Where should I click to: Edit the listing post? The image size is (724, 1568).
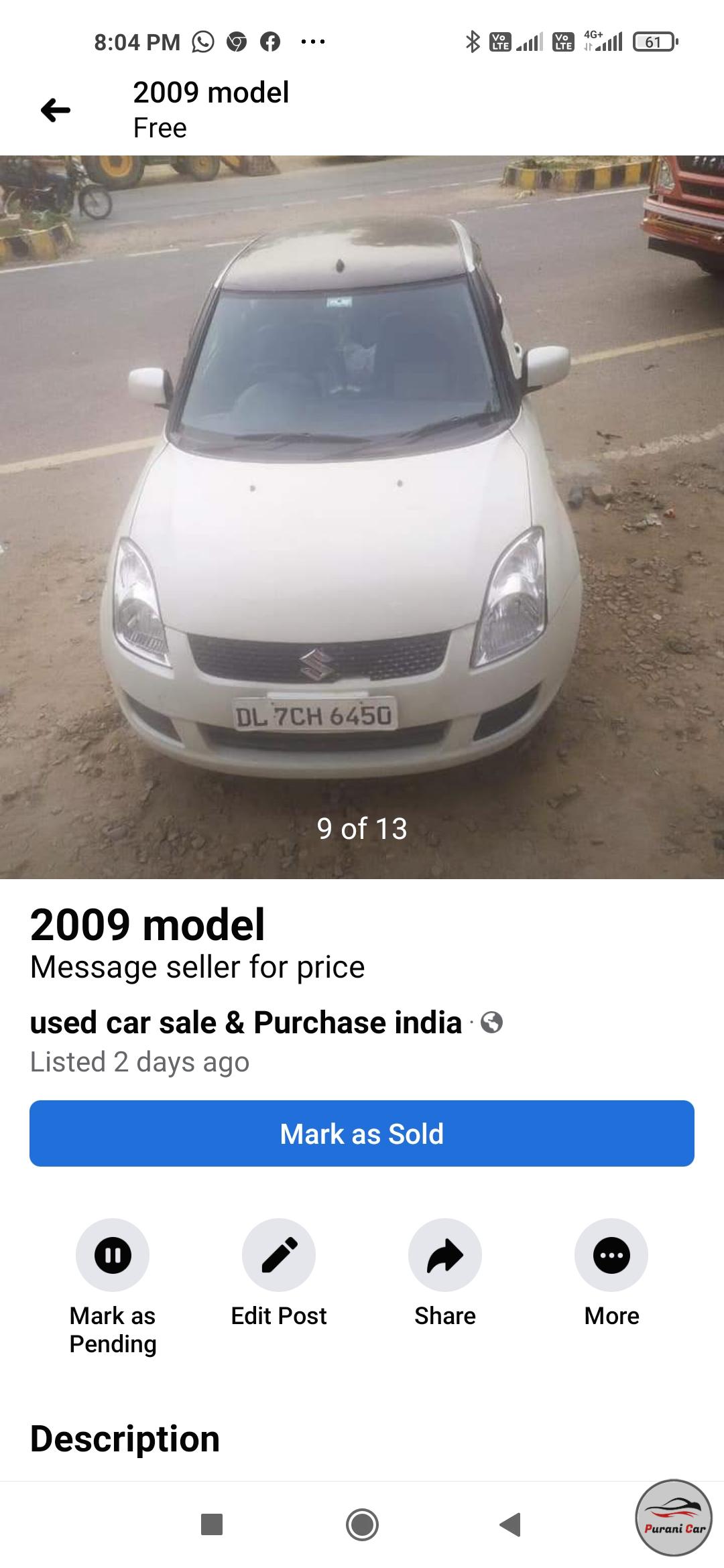coord(279,1254)
